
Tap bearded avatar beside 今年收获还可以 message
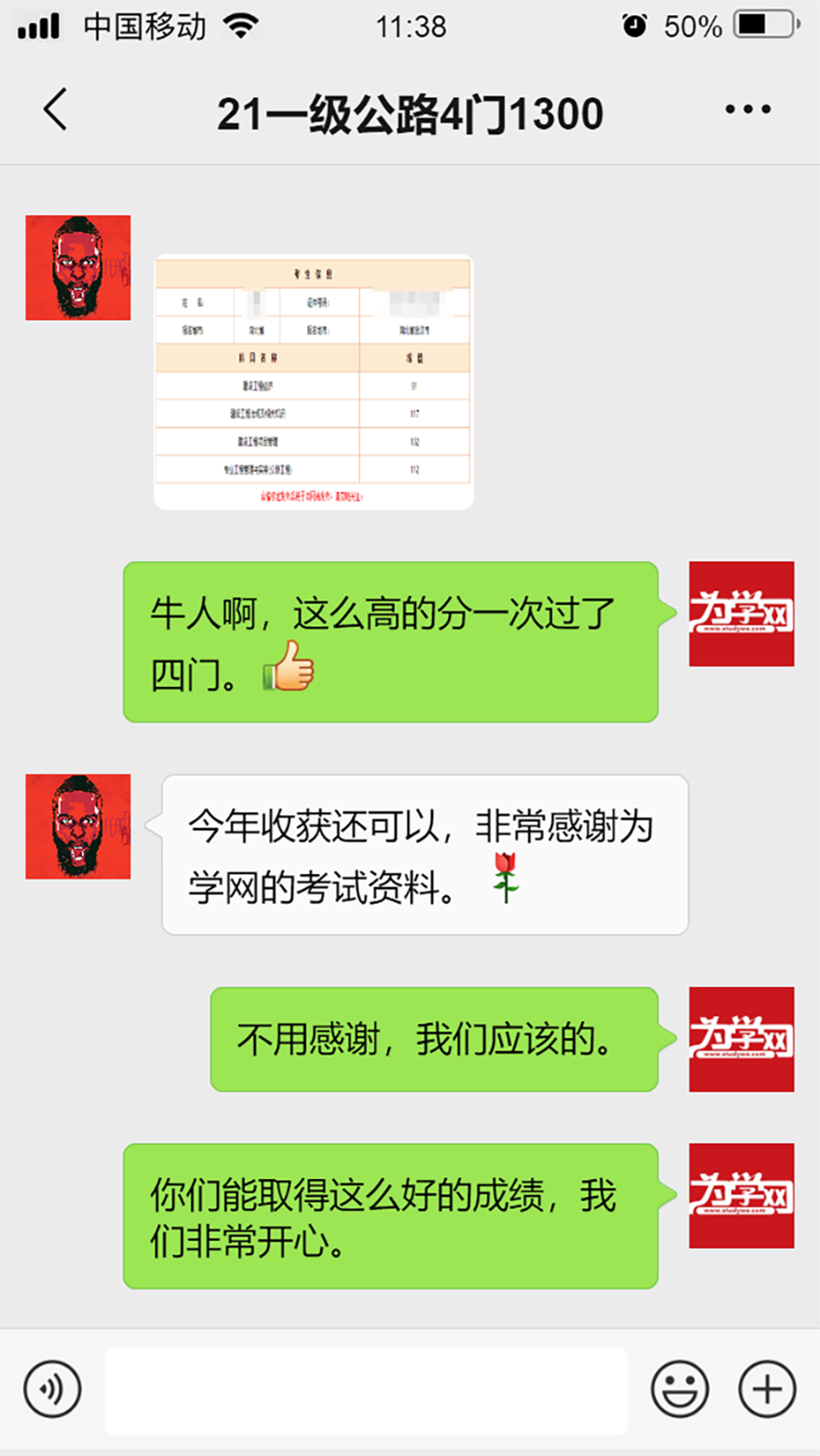point(78,827)
